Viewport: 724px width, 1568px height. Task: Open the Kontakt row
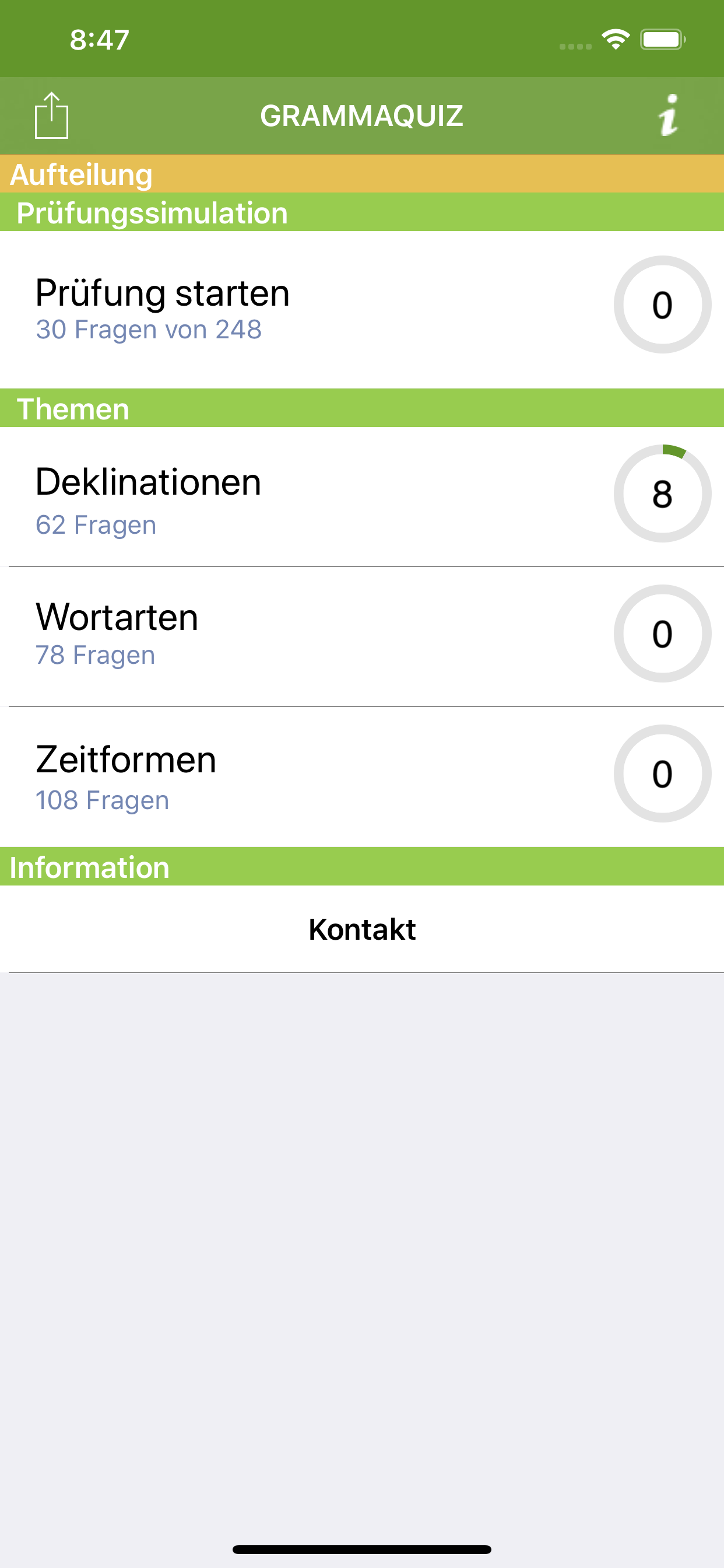pos(362,929)
